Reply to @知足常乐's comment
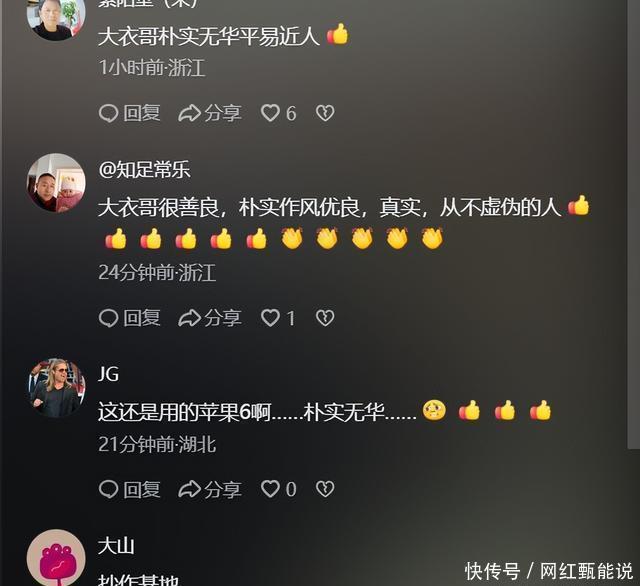The width and height of the screenshot is (640, 586). pyautogui.click(x=130, y=318)
